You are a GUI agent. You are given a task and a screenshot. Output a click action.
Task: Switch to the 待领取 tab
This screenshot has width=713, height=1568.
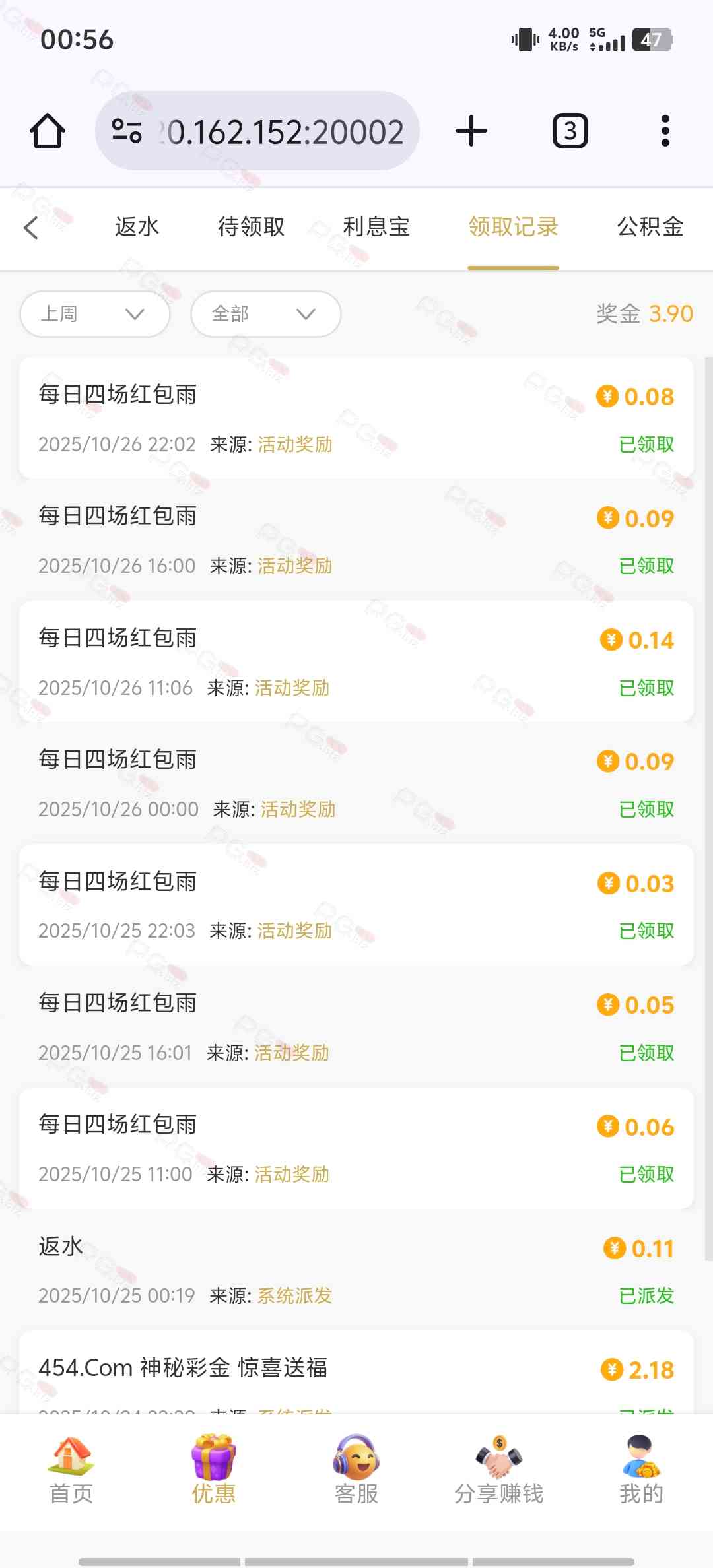click(x=251, y=227)
